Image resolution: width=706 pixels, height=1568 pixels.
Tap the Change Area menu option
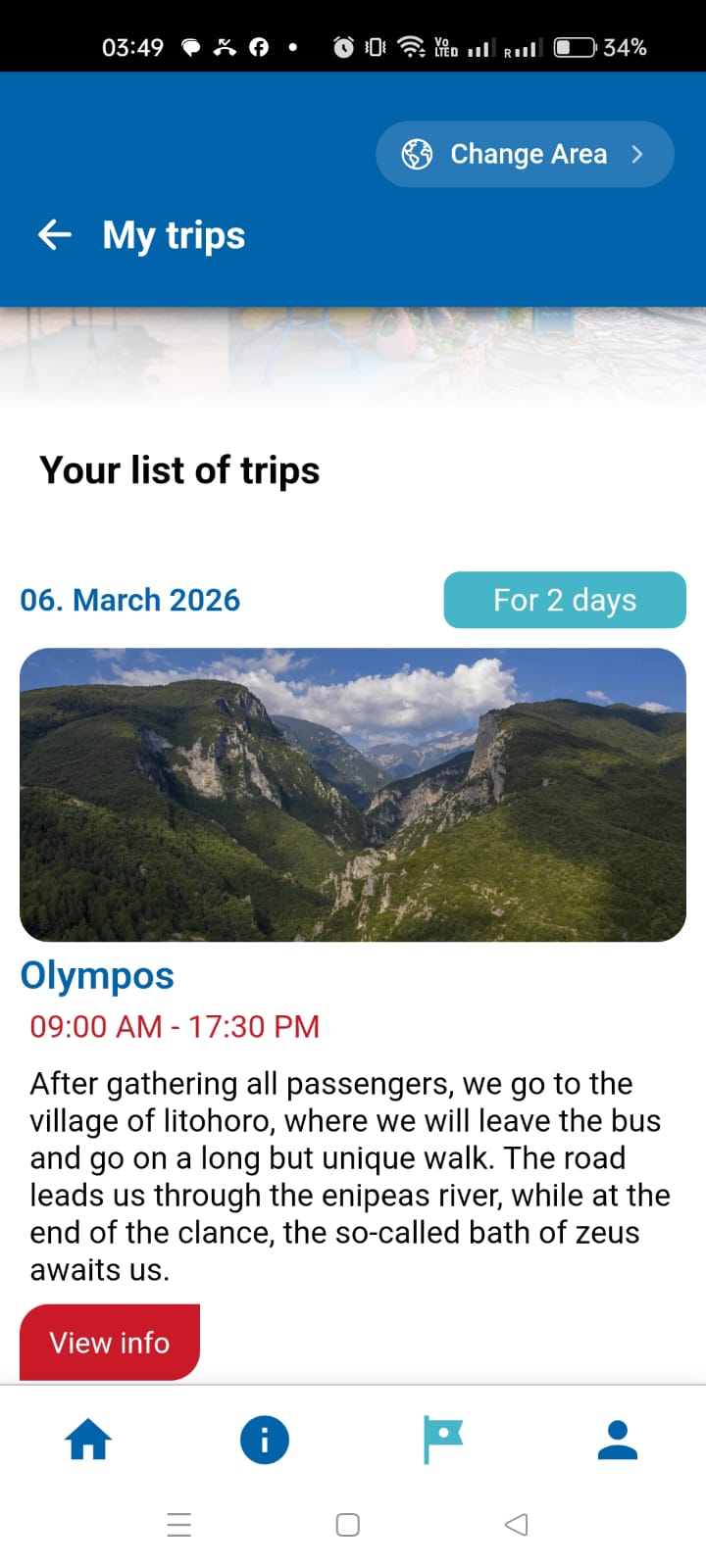click(528, 154)
